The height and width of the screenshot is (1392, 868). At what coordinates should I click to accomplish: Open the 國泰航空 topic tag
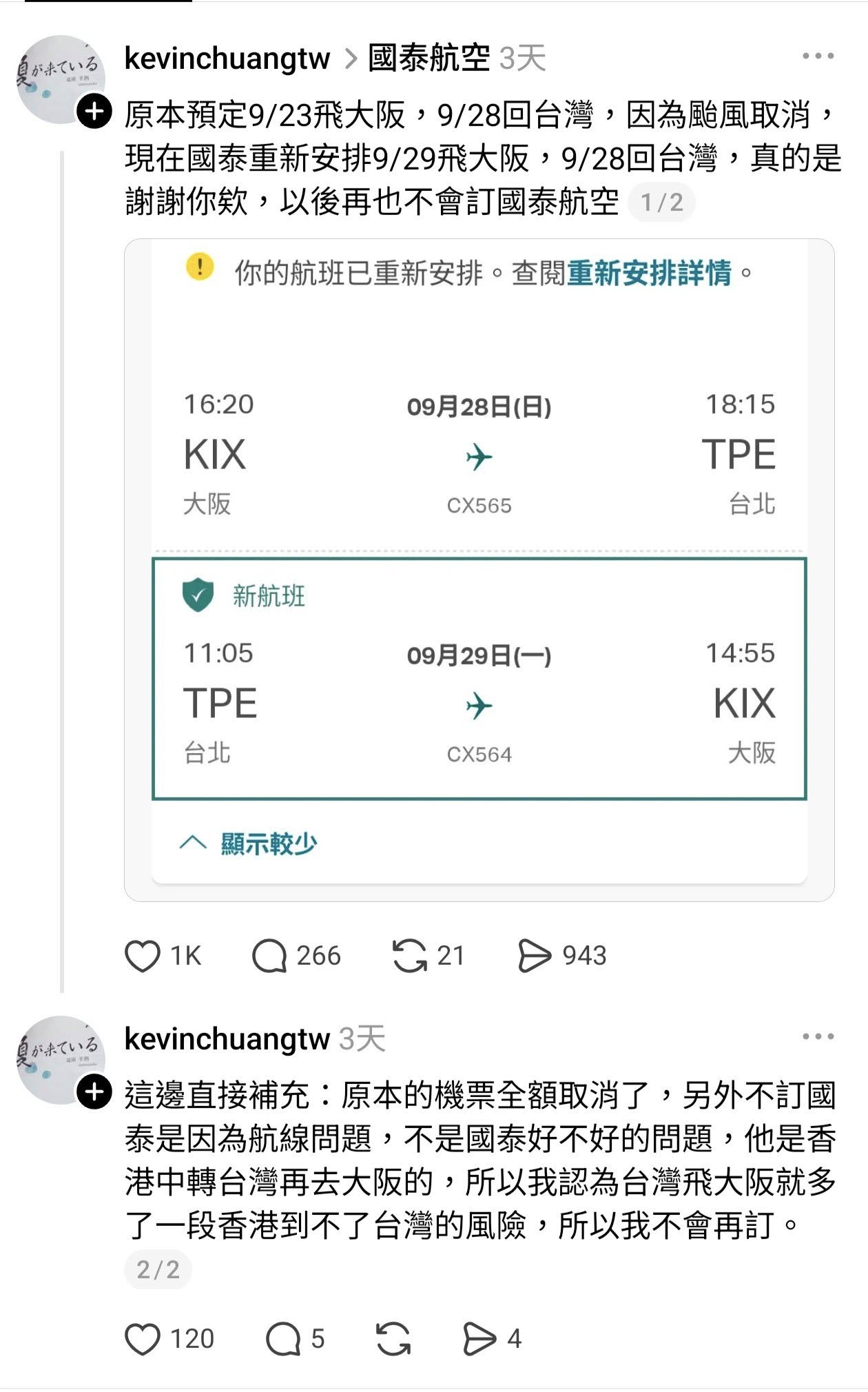point(428,59)
